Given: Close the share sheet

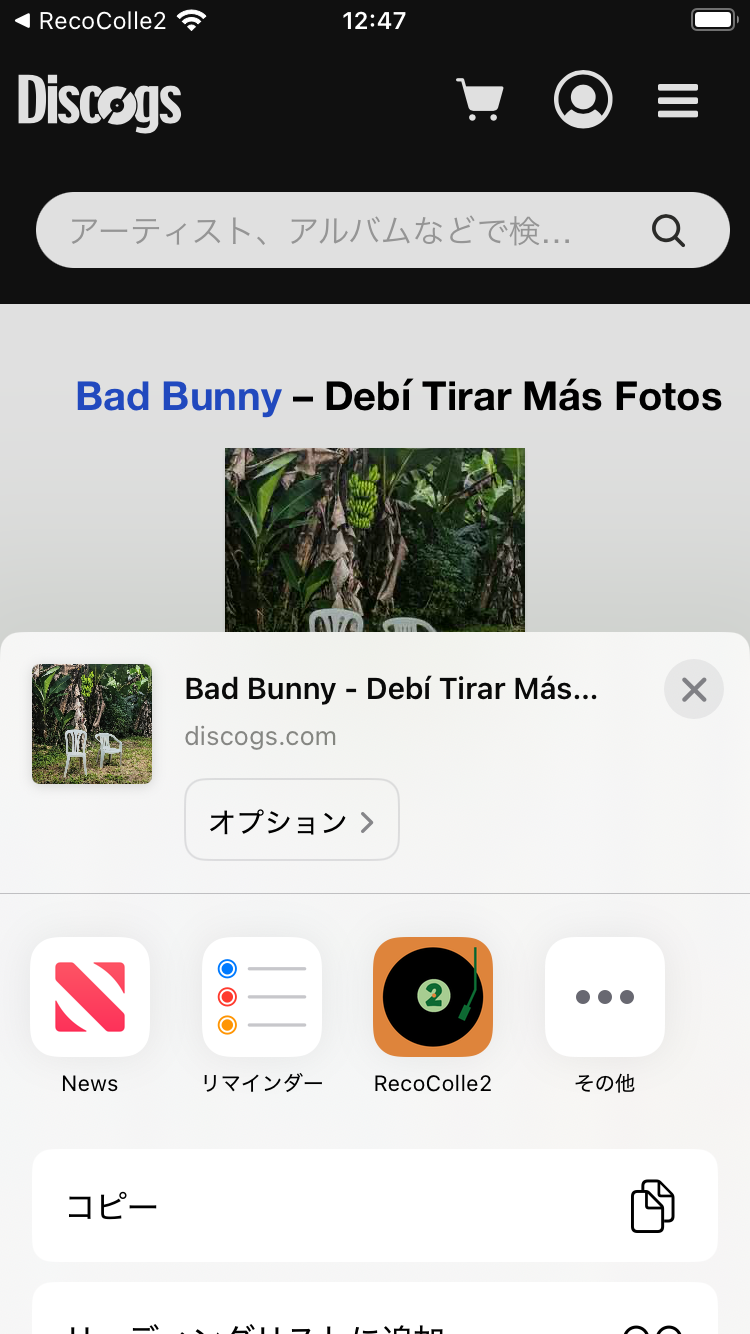Looking at the screenshot, I should coord(693,689).
